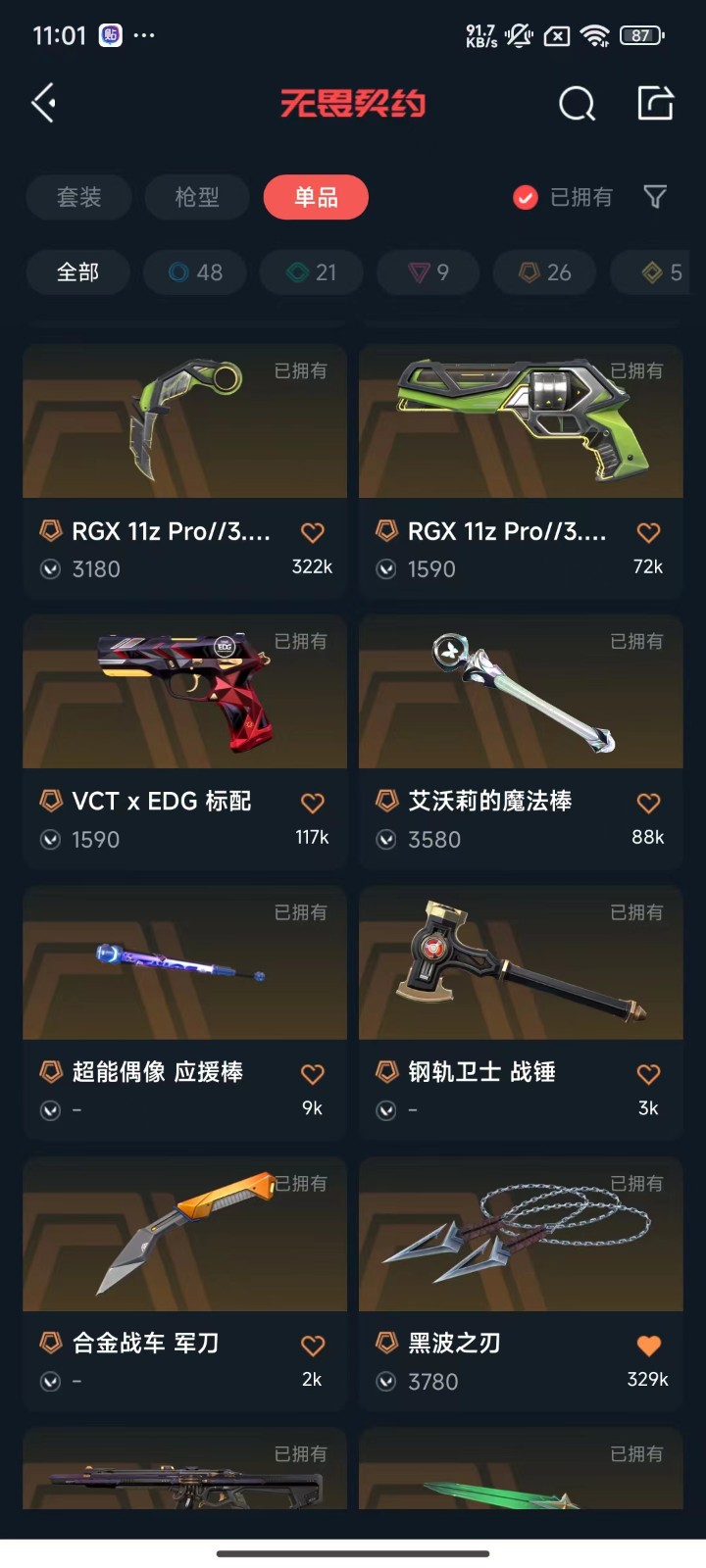
Task: Filter by the chip showing 26
Action: (x=544, y=272)
